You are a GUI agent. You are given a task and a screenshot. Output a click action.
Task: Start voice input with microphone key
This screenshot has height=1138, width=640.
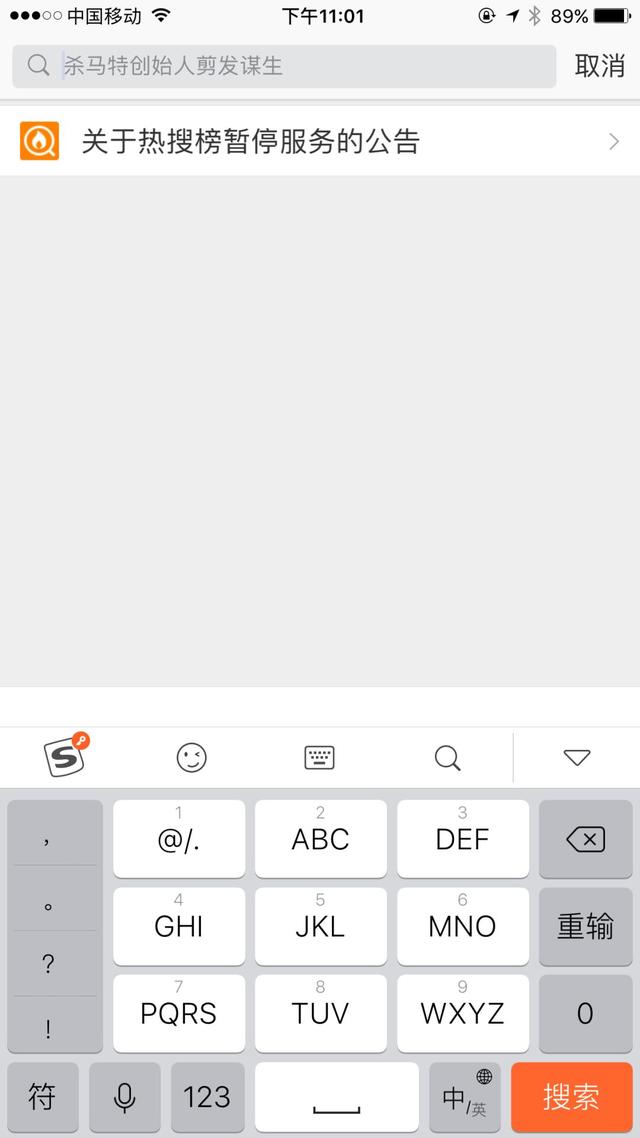pos(125,1097)
